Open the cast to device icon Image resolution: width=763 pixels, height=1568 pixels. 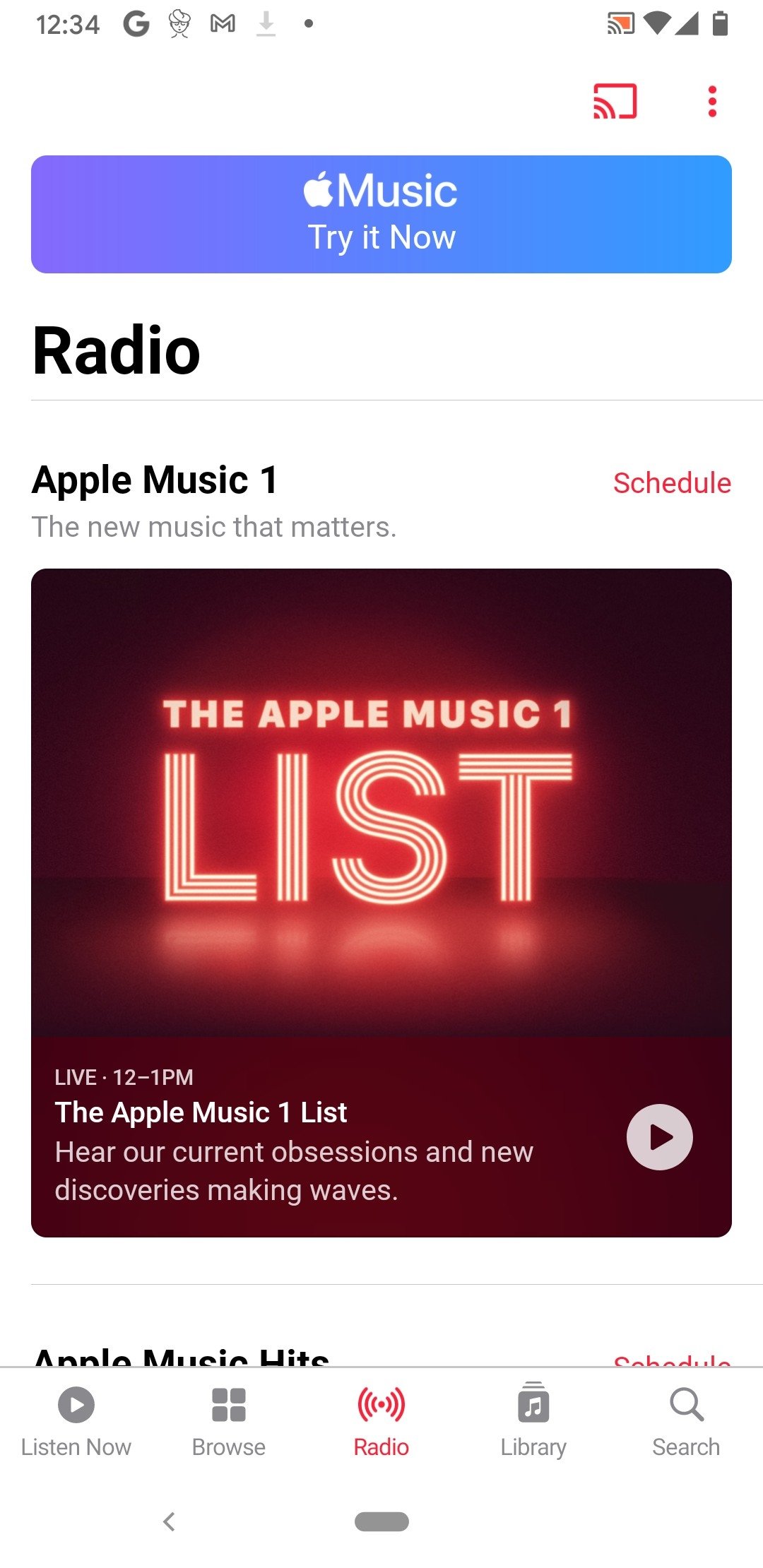(615, 101)
